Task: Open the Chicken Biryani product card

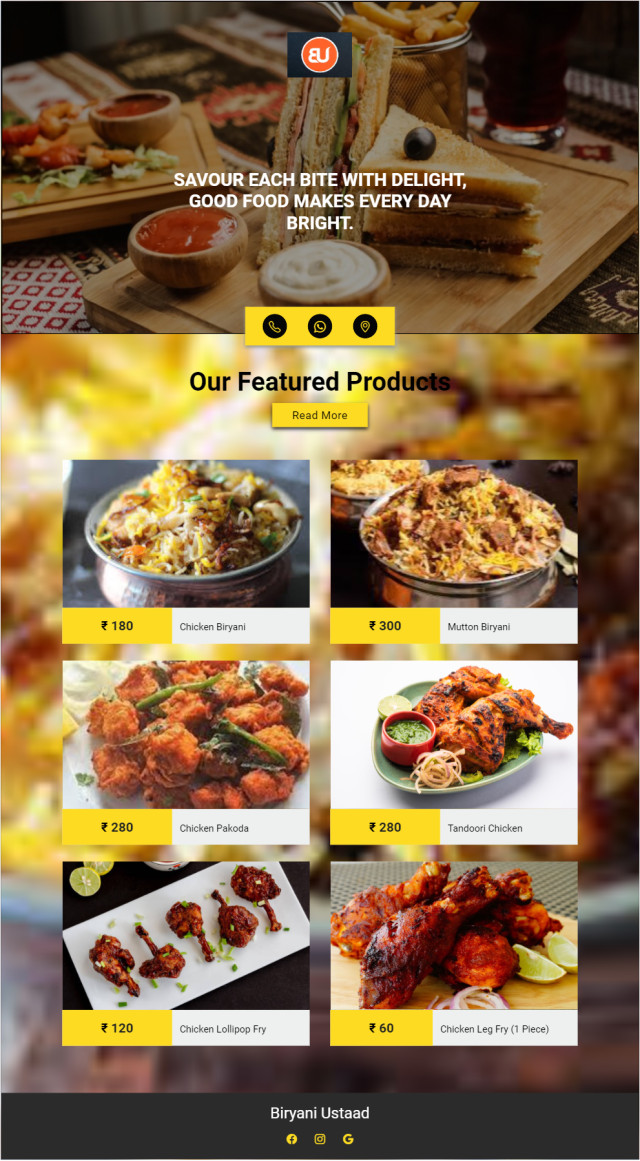Action: pyautogui.click(x=186, y=552)
